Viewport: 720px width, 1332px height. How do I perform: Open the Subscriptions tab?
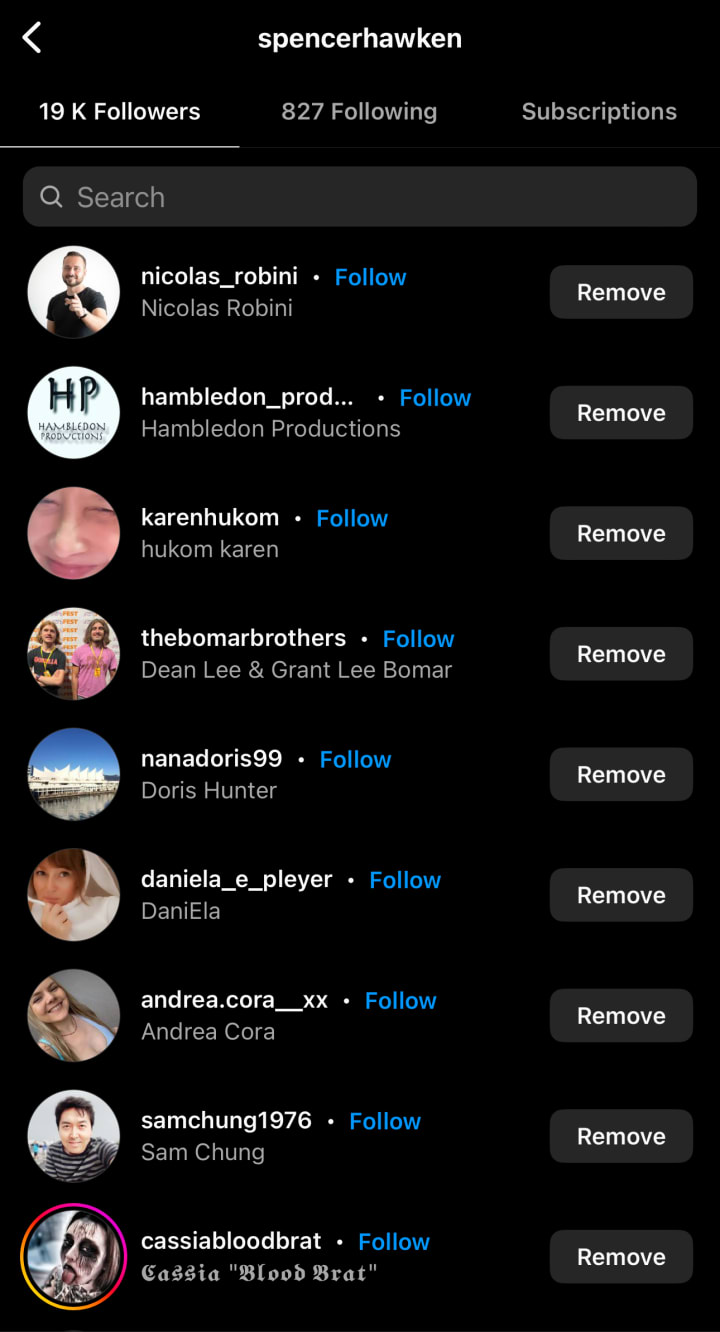tap(599, 111)
